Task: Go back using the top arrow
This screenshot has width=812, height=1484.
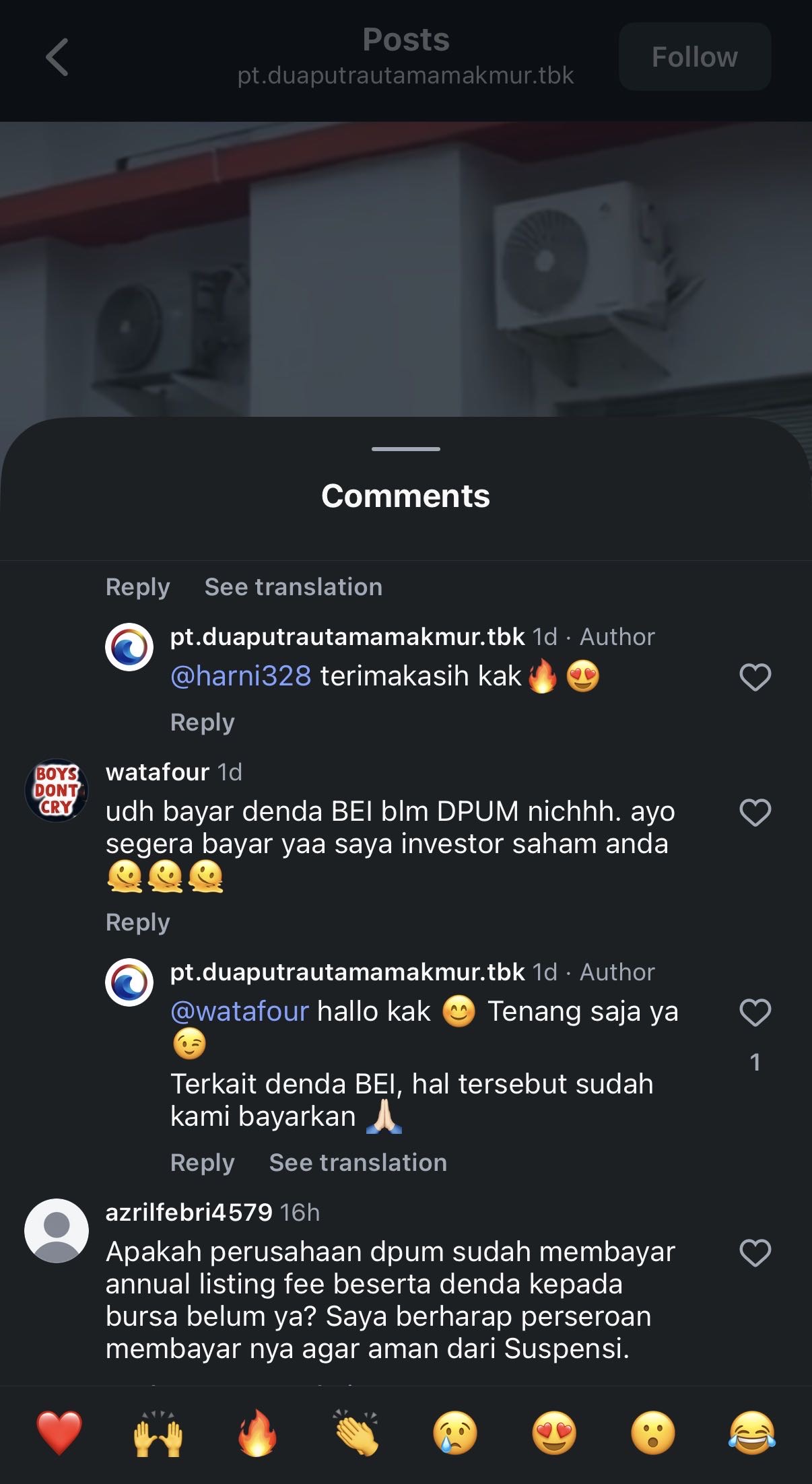Action: point(57,57)
